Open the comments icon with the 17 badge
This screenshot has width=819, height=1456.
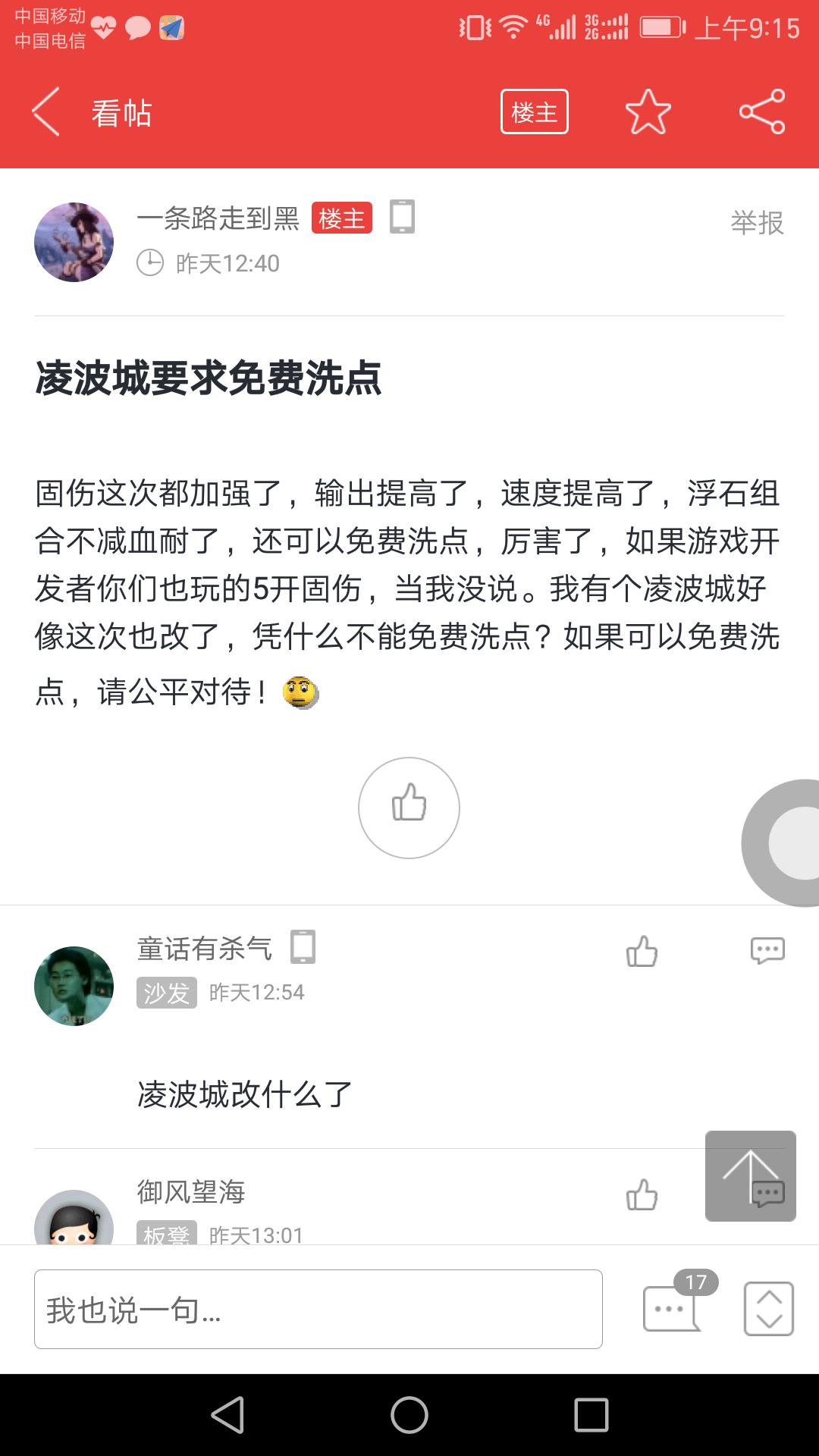672,1307
